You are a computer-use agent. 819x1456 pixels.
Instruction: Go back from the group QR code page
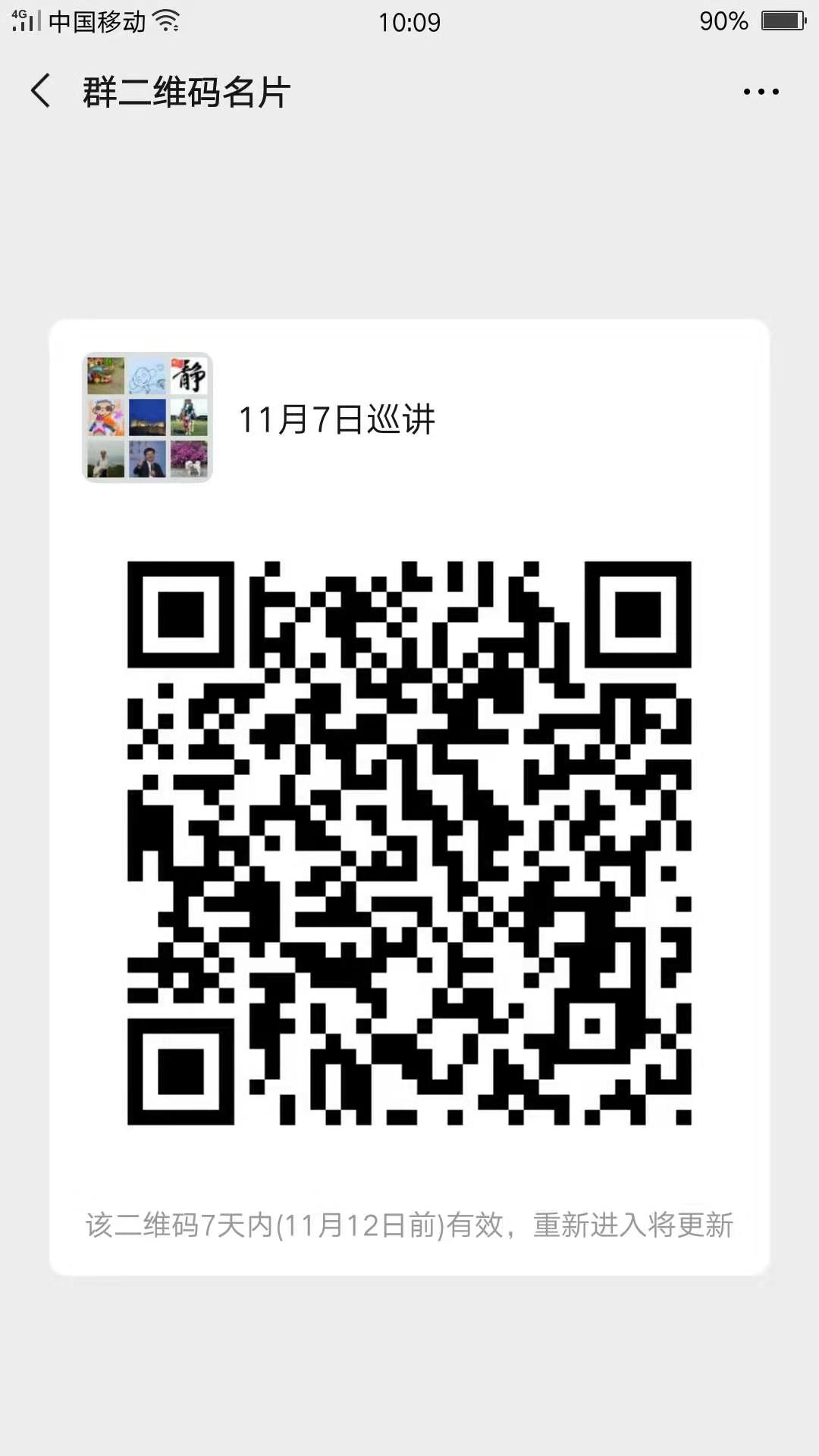pyautogui.click(x=41, y=91)
